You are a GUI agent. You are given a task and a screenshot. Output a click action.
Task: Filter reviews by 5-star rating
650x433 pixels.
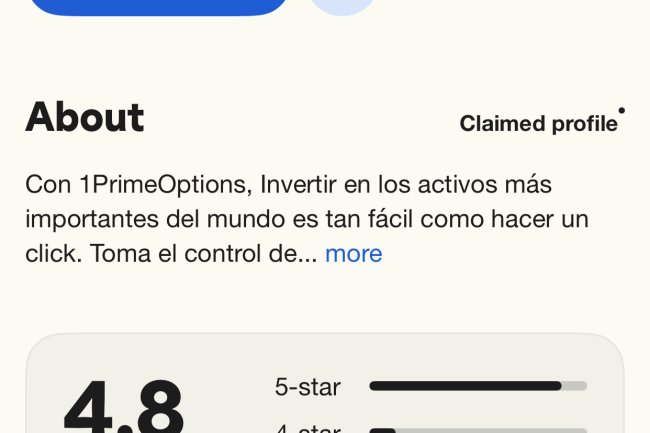[x=430, y=386]
